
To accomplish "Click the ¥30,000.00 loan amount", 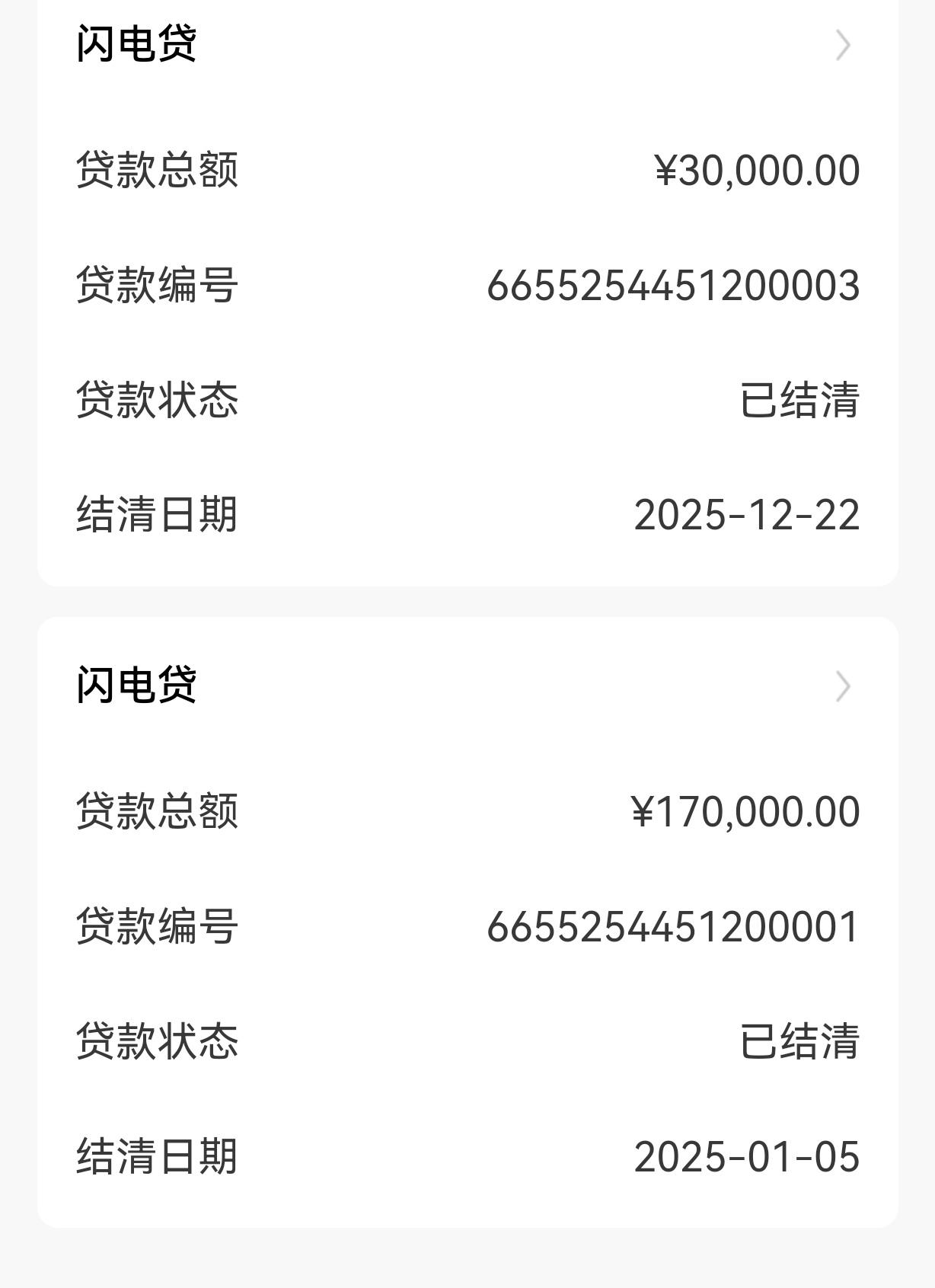I will 758,172.
